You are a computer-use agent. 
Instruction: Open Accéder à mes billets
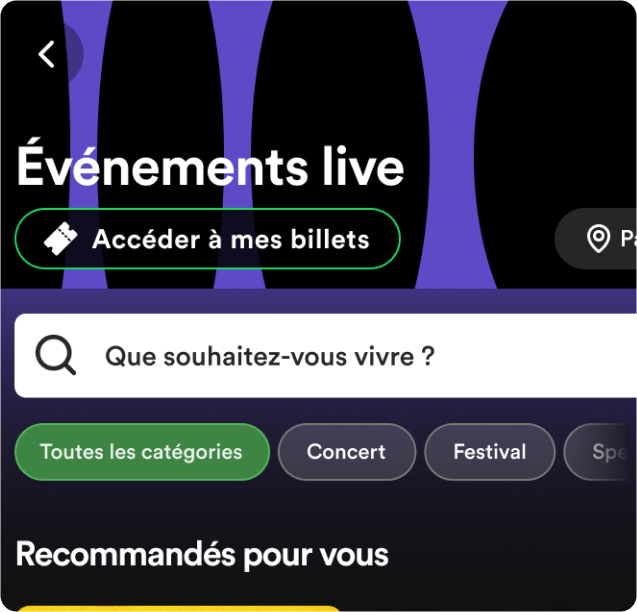coord(207,239)
